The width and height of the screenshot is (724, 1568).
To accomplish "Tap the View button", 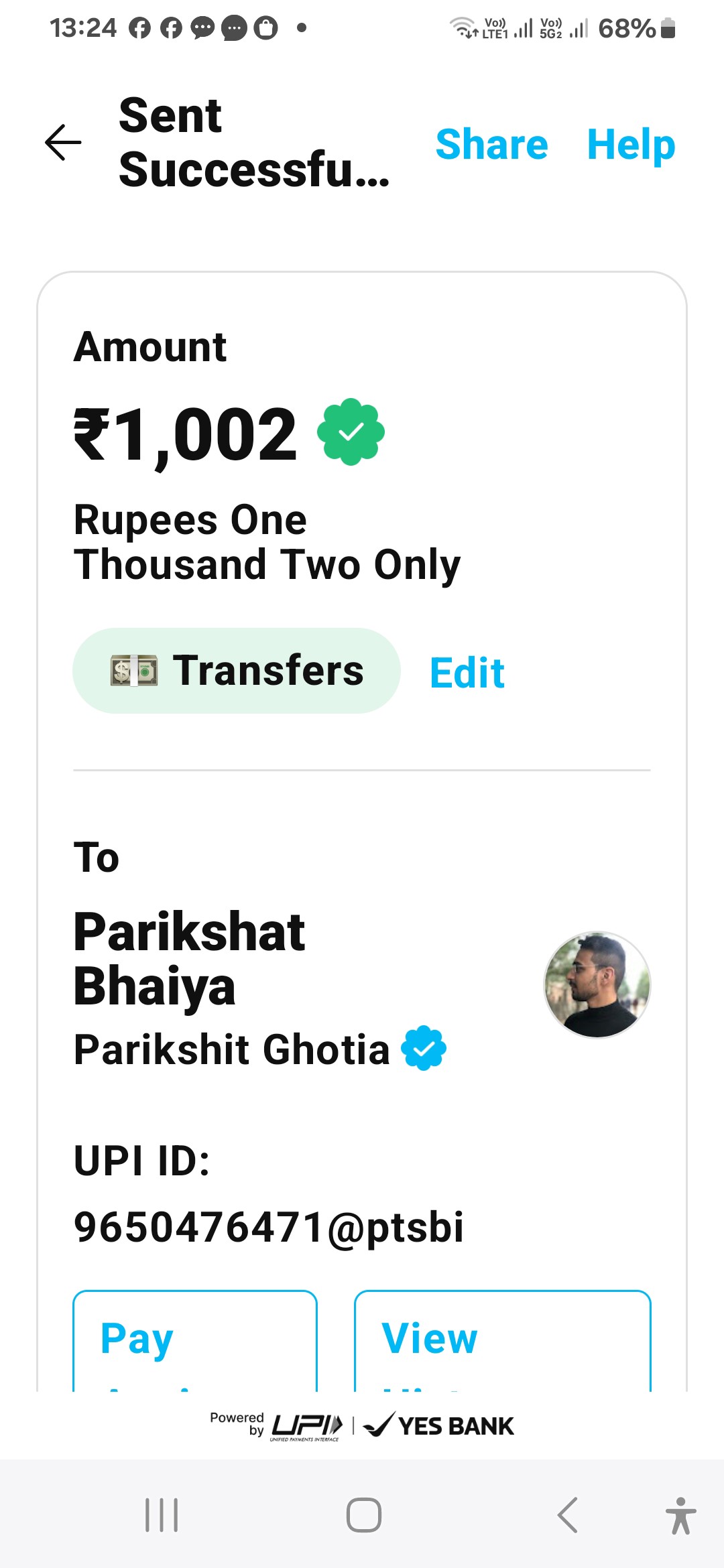I will pos(503,1341).
